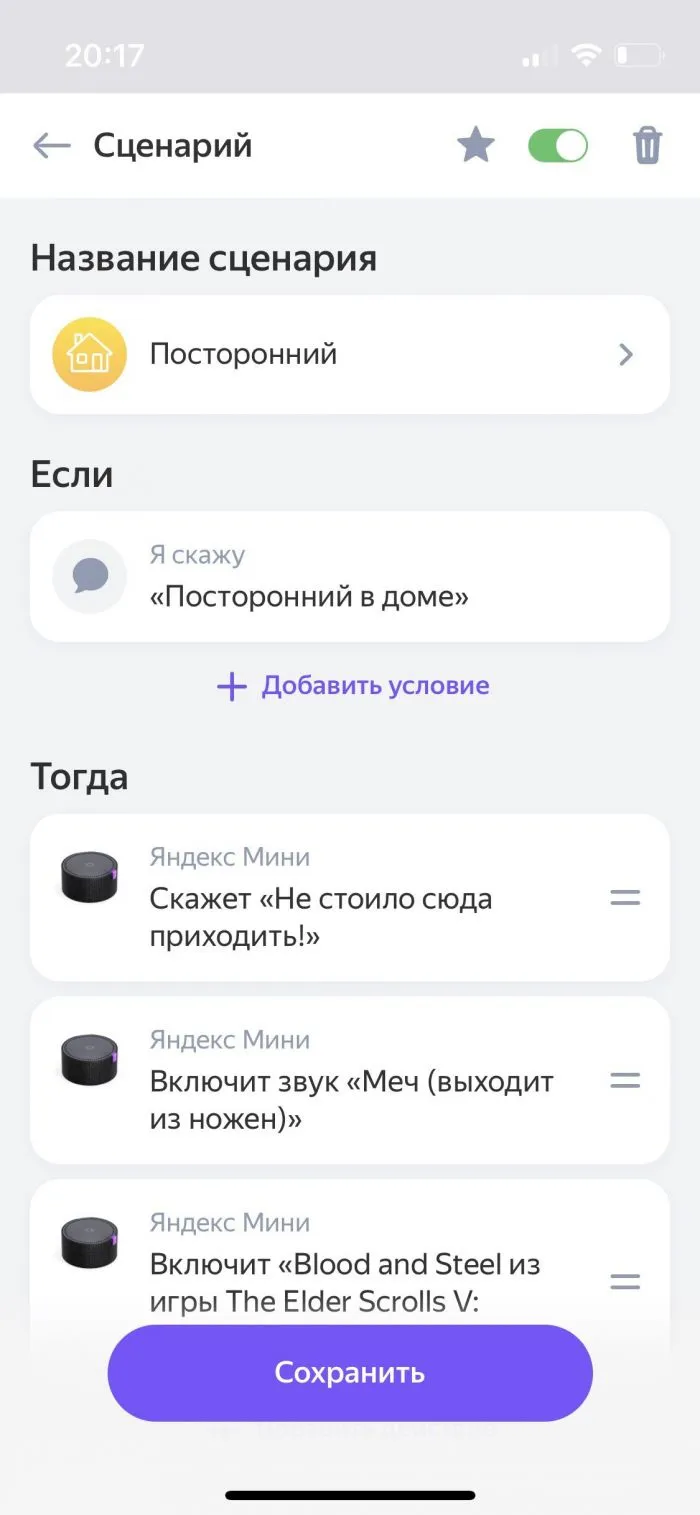Go back from the Сценарий screen
The height and width of the screenshot is (1515, 700).
51,146
